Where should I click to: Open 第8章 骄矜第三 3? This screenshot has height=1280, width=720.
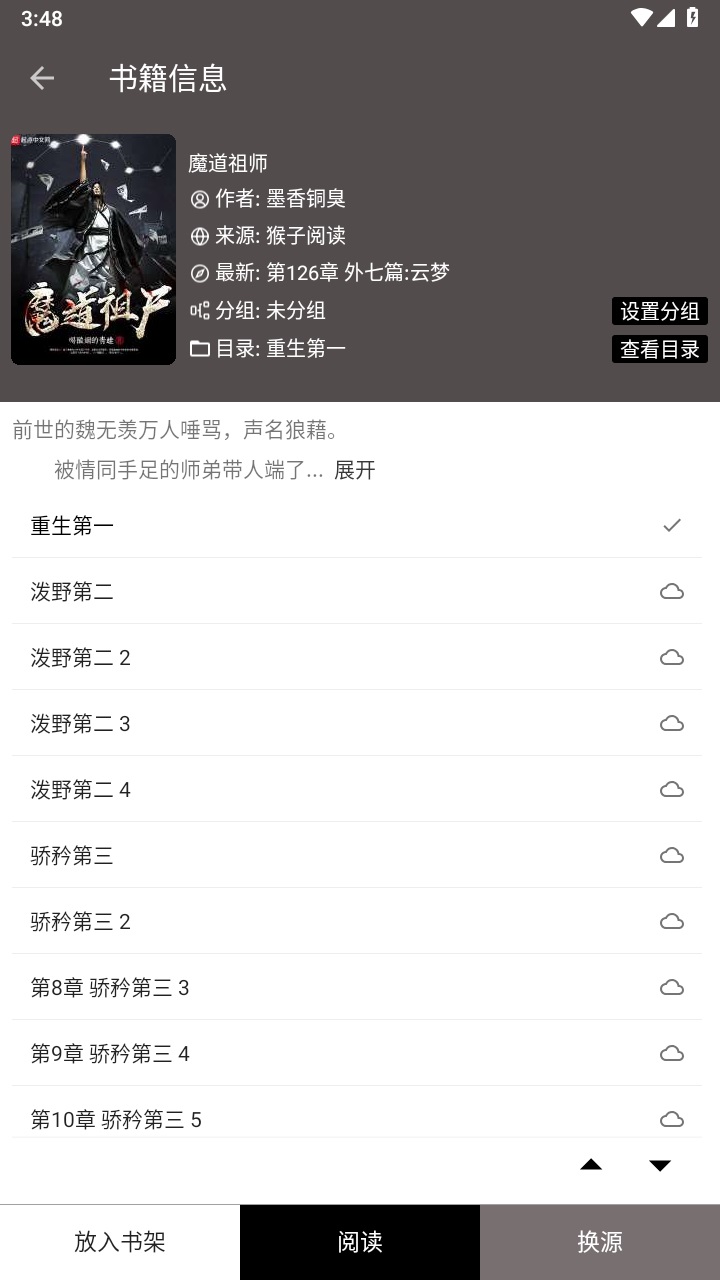(x=110, y=987)
